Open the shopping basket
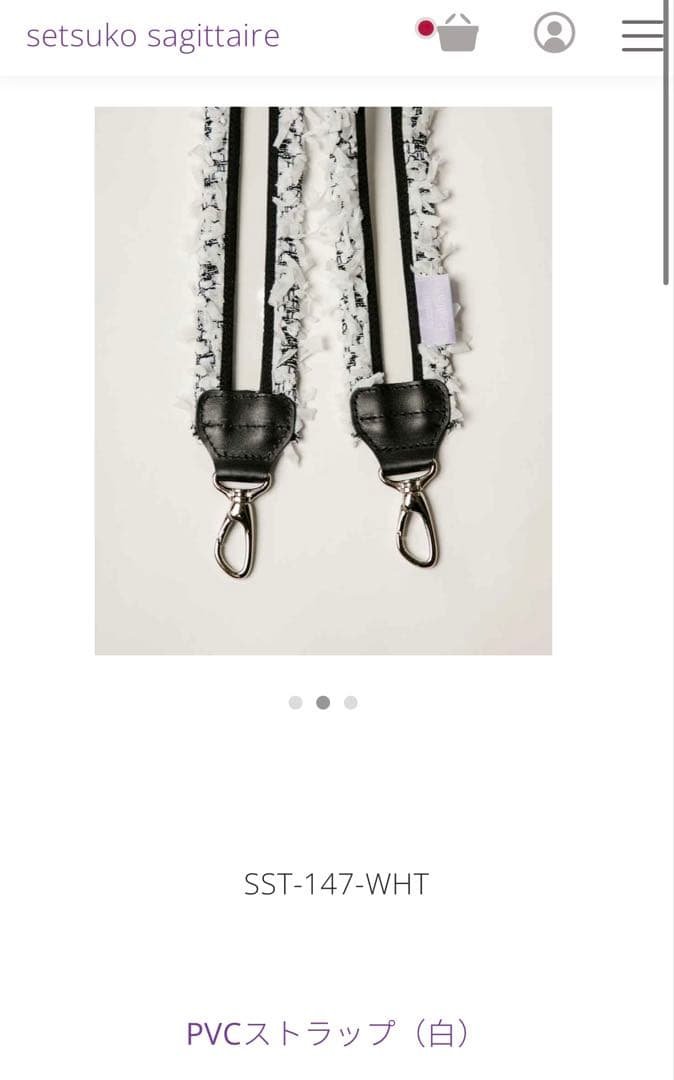This screenshot has width=674, height=1080. 457,33
